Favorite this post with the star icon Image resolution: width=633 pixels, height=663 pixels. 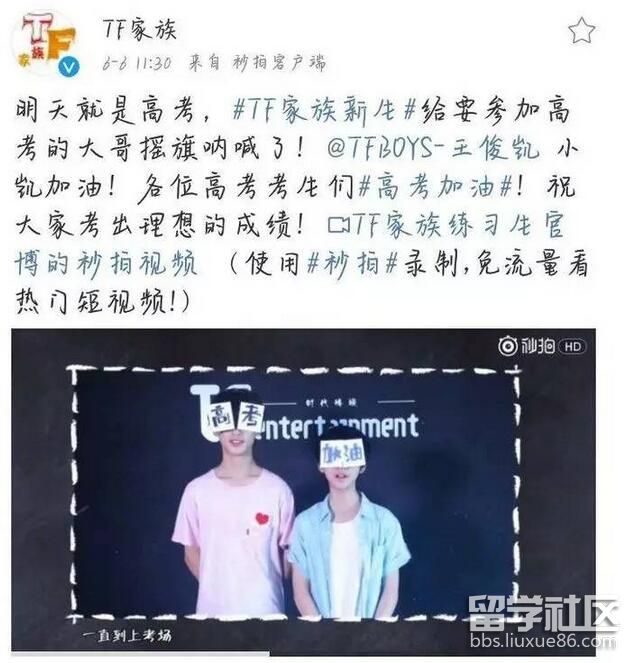tap(581, 31)
